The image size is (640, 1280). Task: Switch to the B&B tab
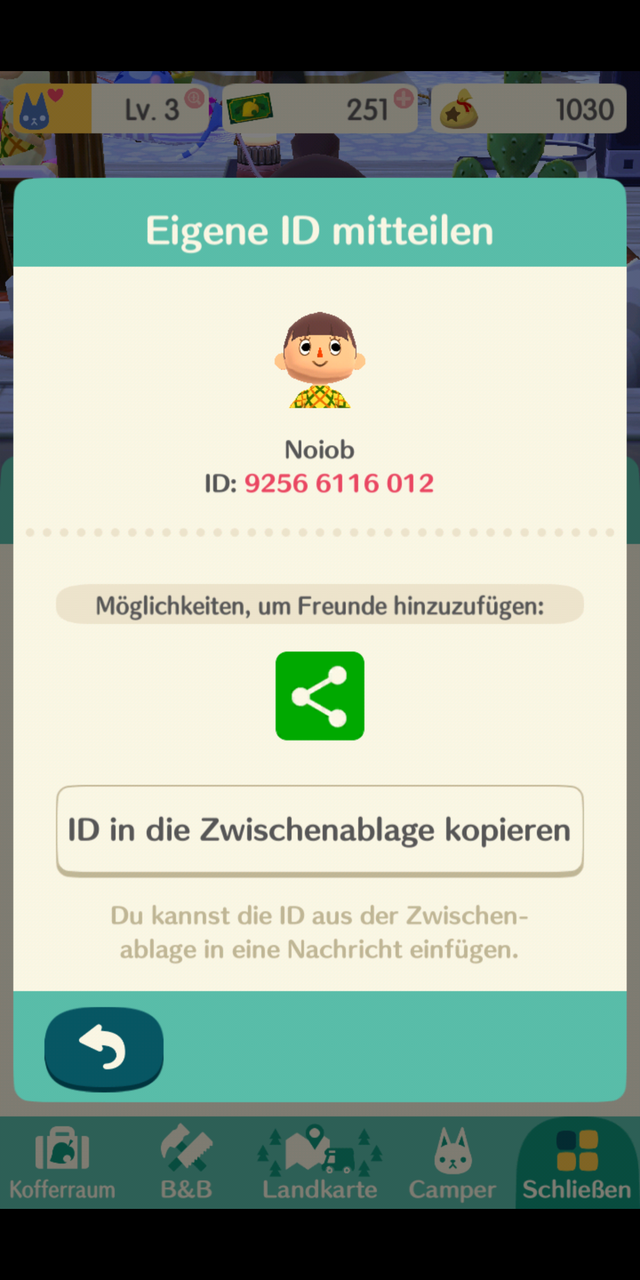pos(186,1163)
